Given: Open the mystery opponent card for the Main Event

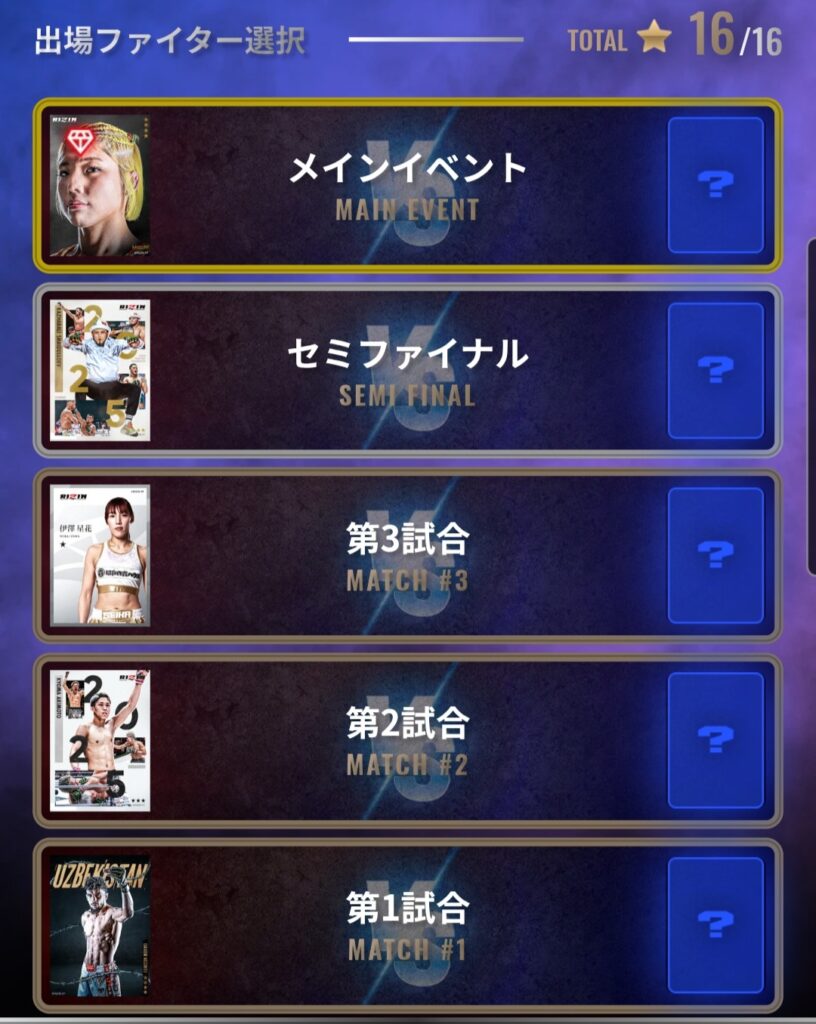Looking at the screenshot, I should pos(716,185).
